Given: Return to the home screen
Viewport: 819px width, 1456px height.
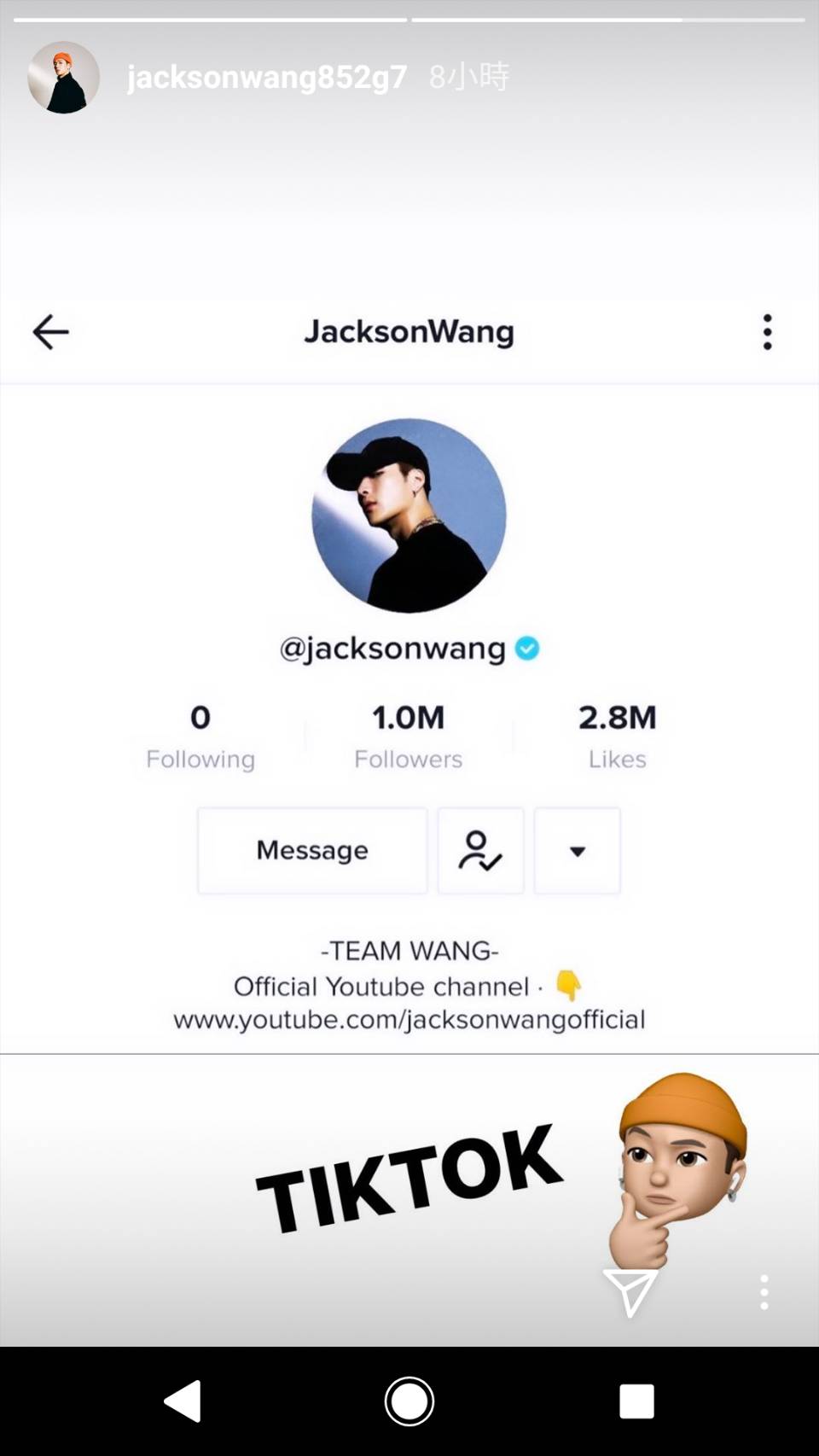Looking at the screenshot, I should click(x=409, y=1401).
